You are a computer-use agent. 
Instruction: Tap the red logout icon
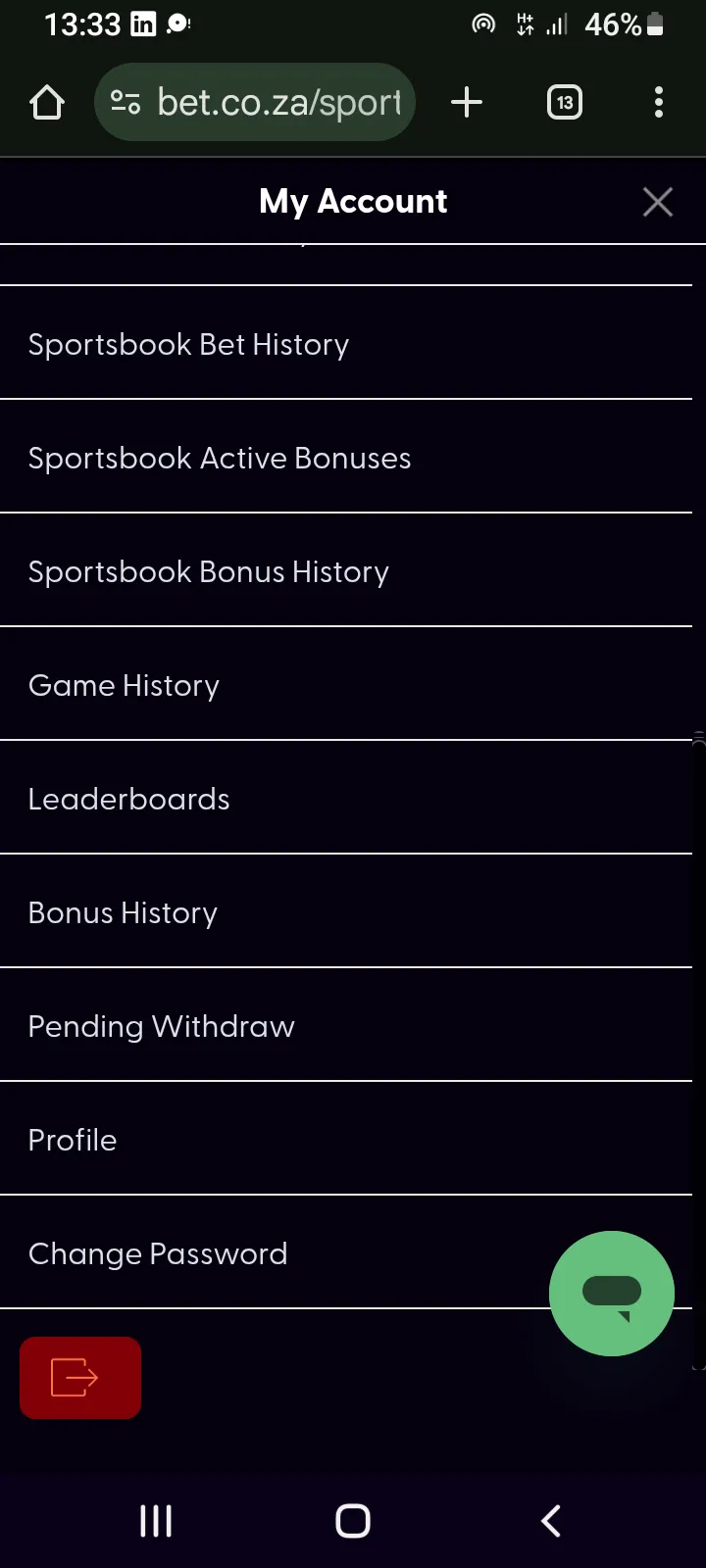[79, 1377]
